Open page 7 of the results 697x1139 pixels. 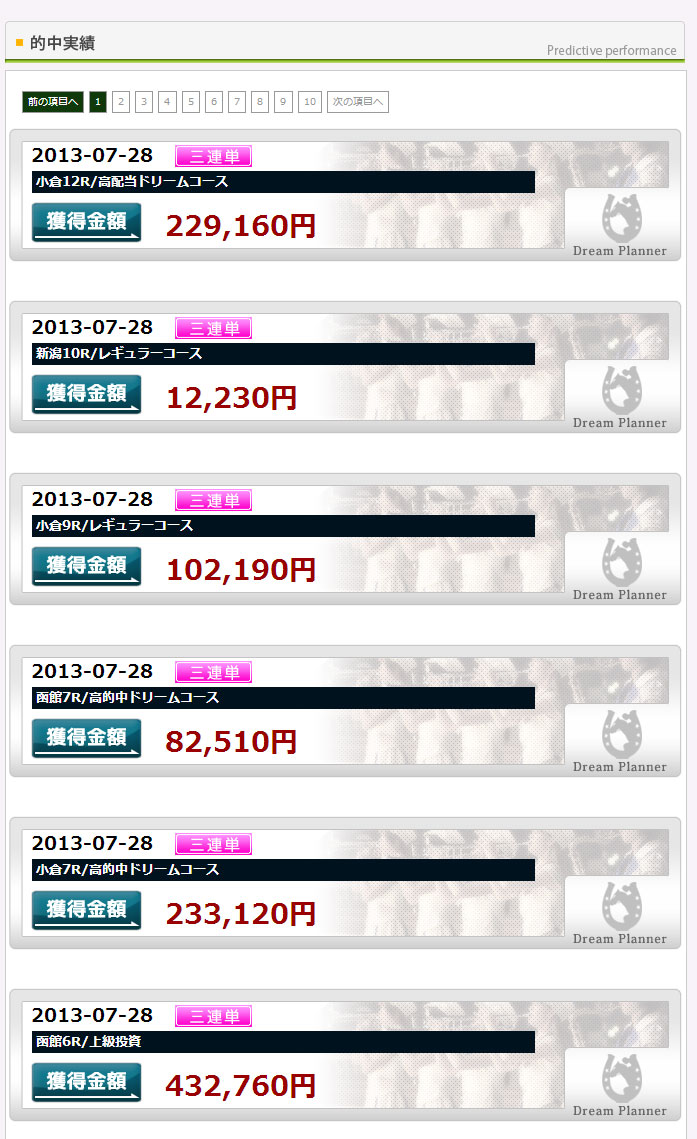coord(237,102)
